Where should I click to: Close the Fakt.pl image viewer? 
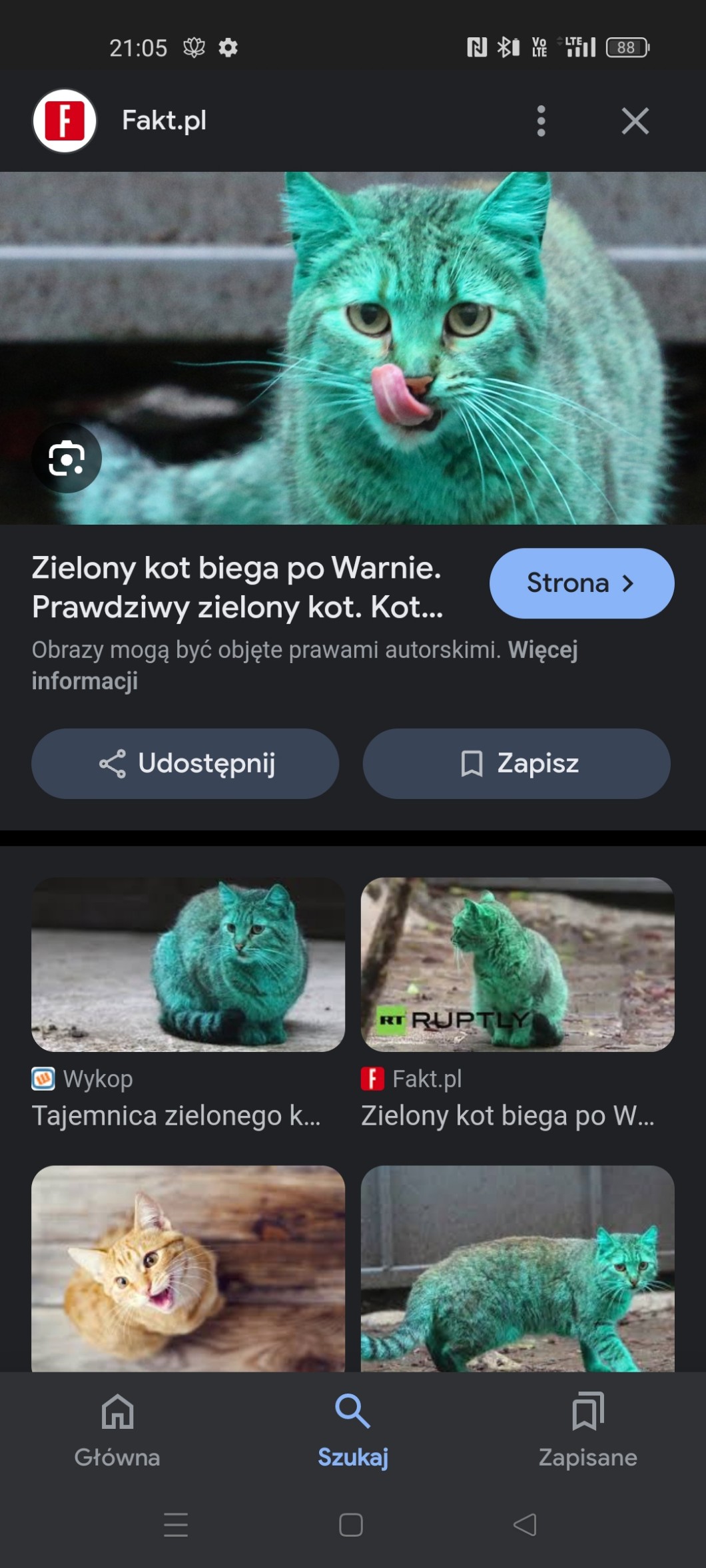[x=635, y=121]
